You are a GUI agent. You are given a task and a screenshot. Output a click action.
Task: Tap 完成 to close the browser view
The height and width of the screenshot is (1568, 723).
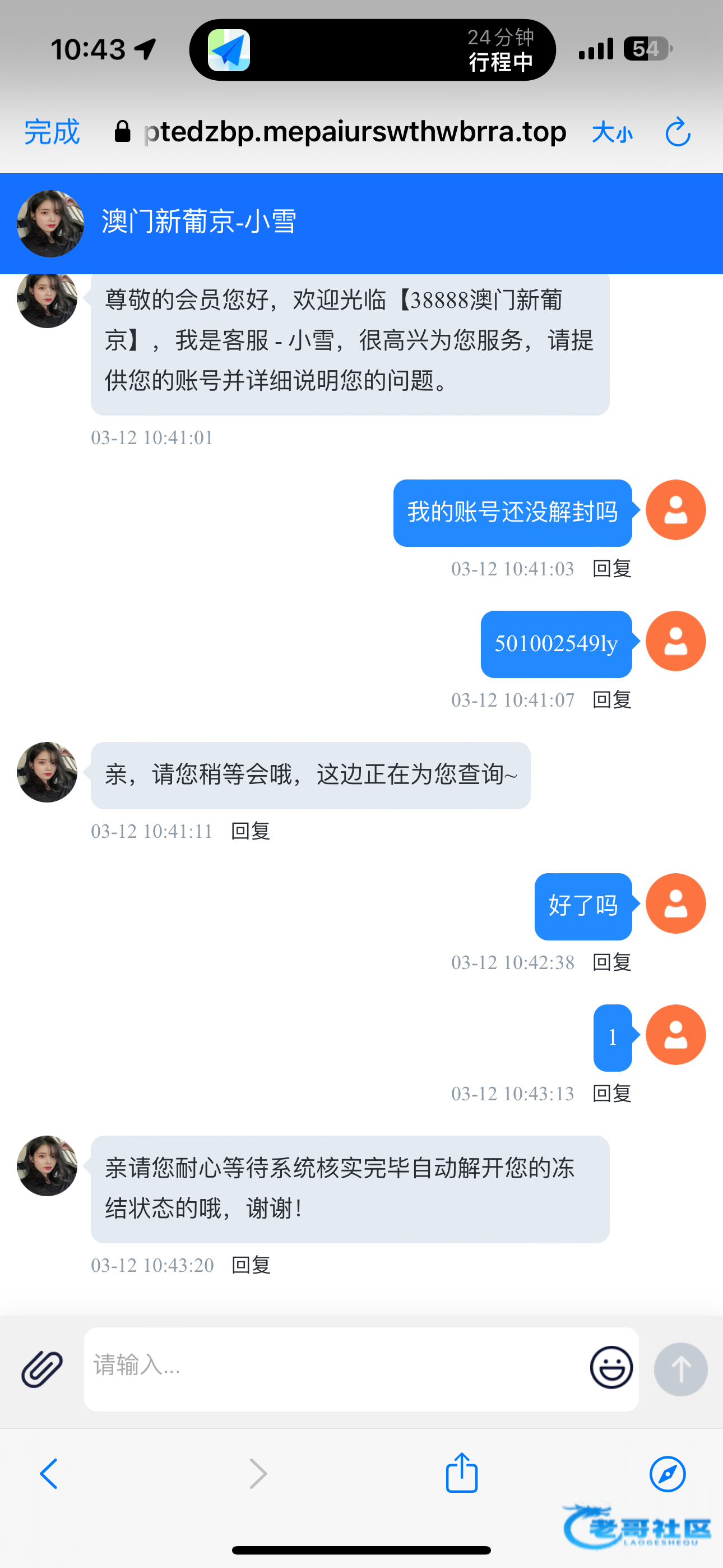click(52, 132)
